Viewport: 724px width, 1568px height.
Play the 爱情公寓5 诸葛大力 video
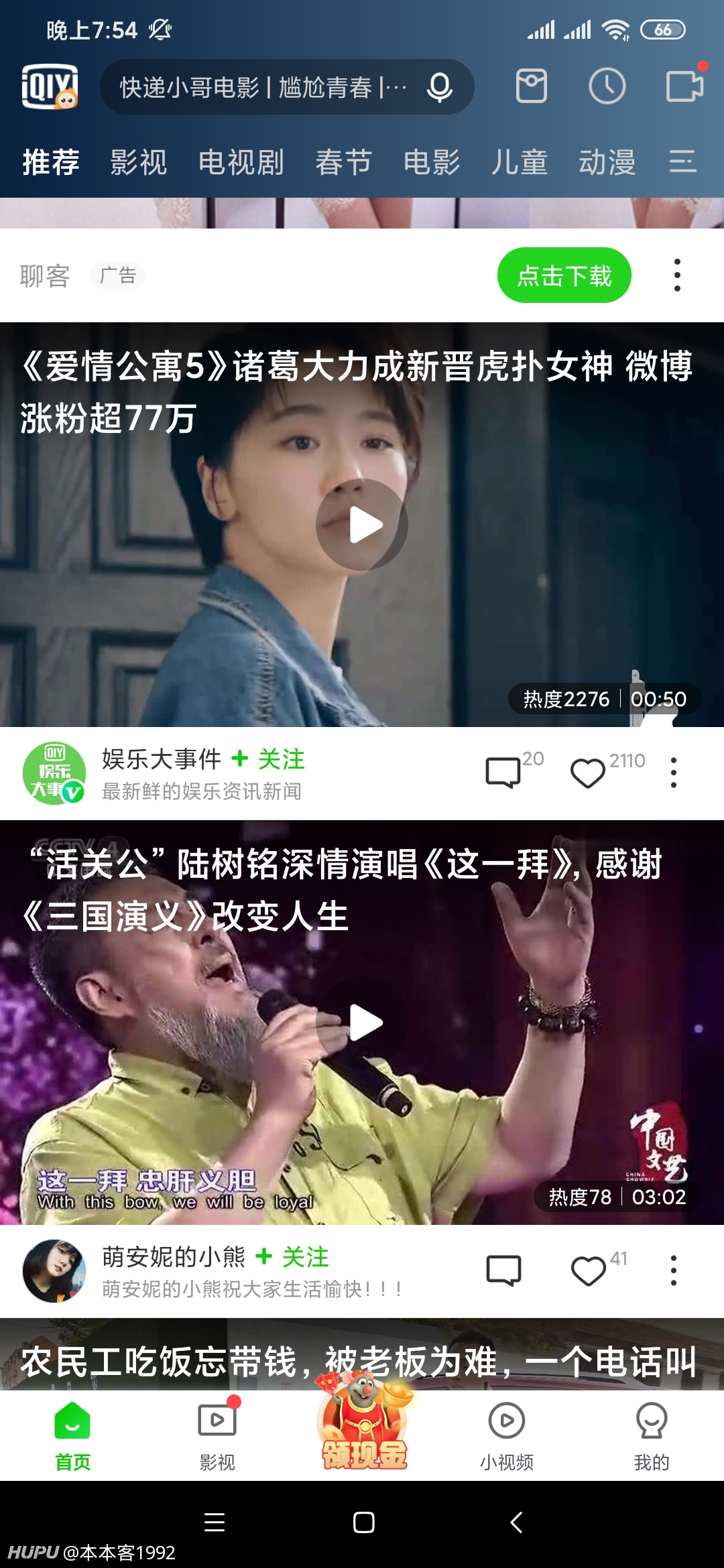pyautogui.click(x=362, y=525)
